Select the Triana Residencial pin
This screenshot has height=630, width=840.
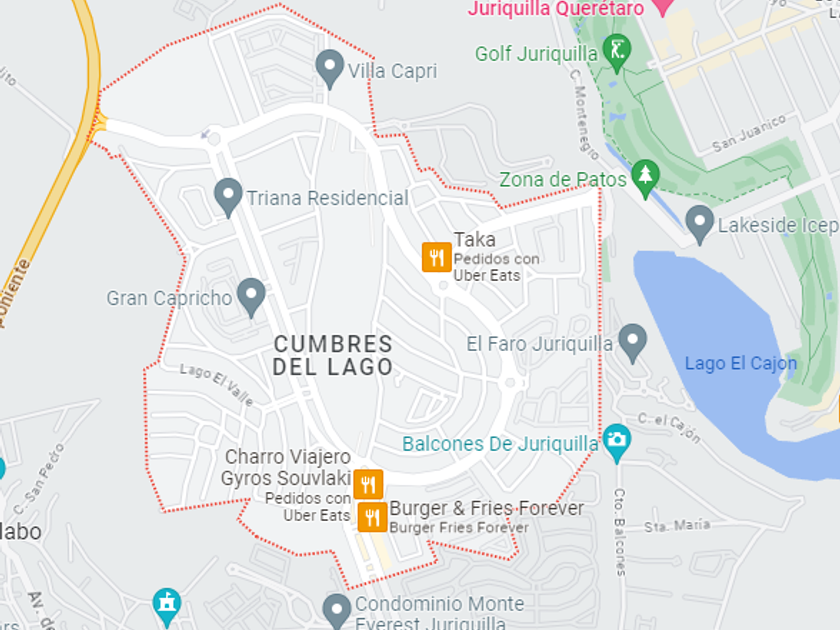pos(228,197)
